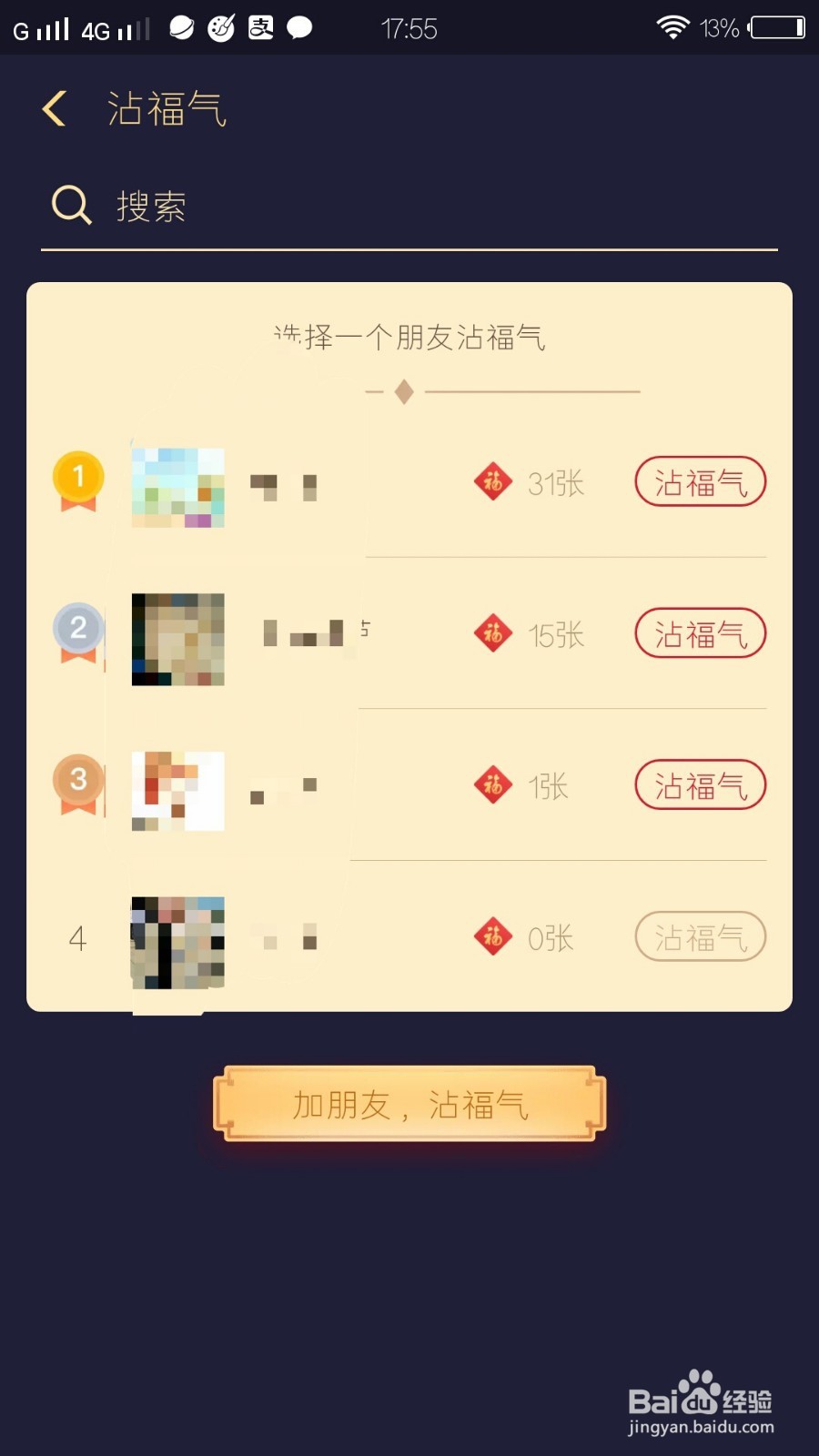Screen dimensions: 819x1456
Task: Select the bronze third-place medal icon
Action: [77, 780]
